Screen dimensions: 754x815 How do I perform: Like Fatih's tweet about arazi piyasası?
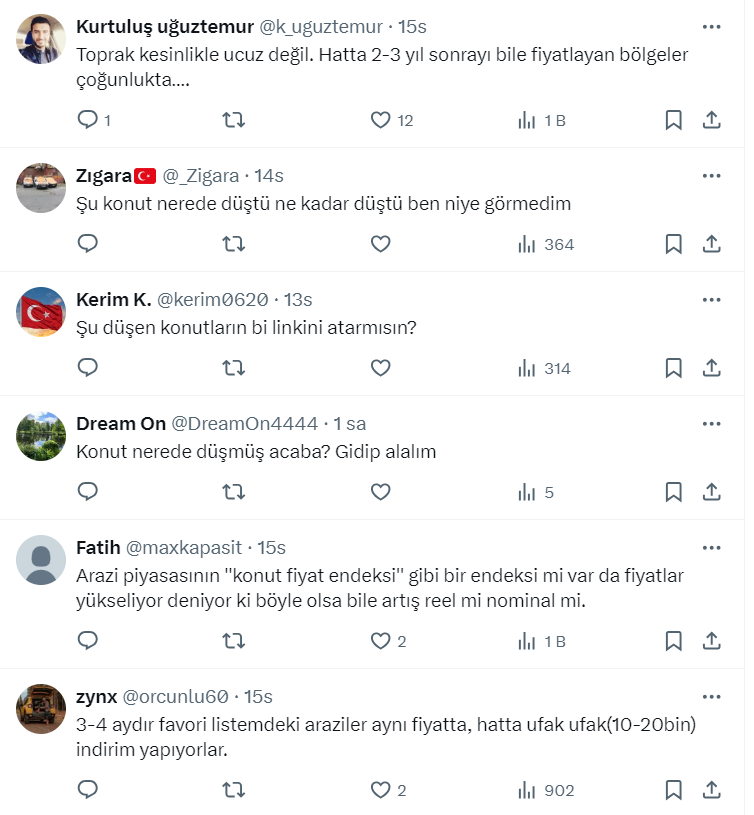click(380, 641)
